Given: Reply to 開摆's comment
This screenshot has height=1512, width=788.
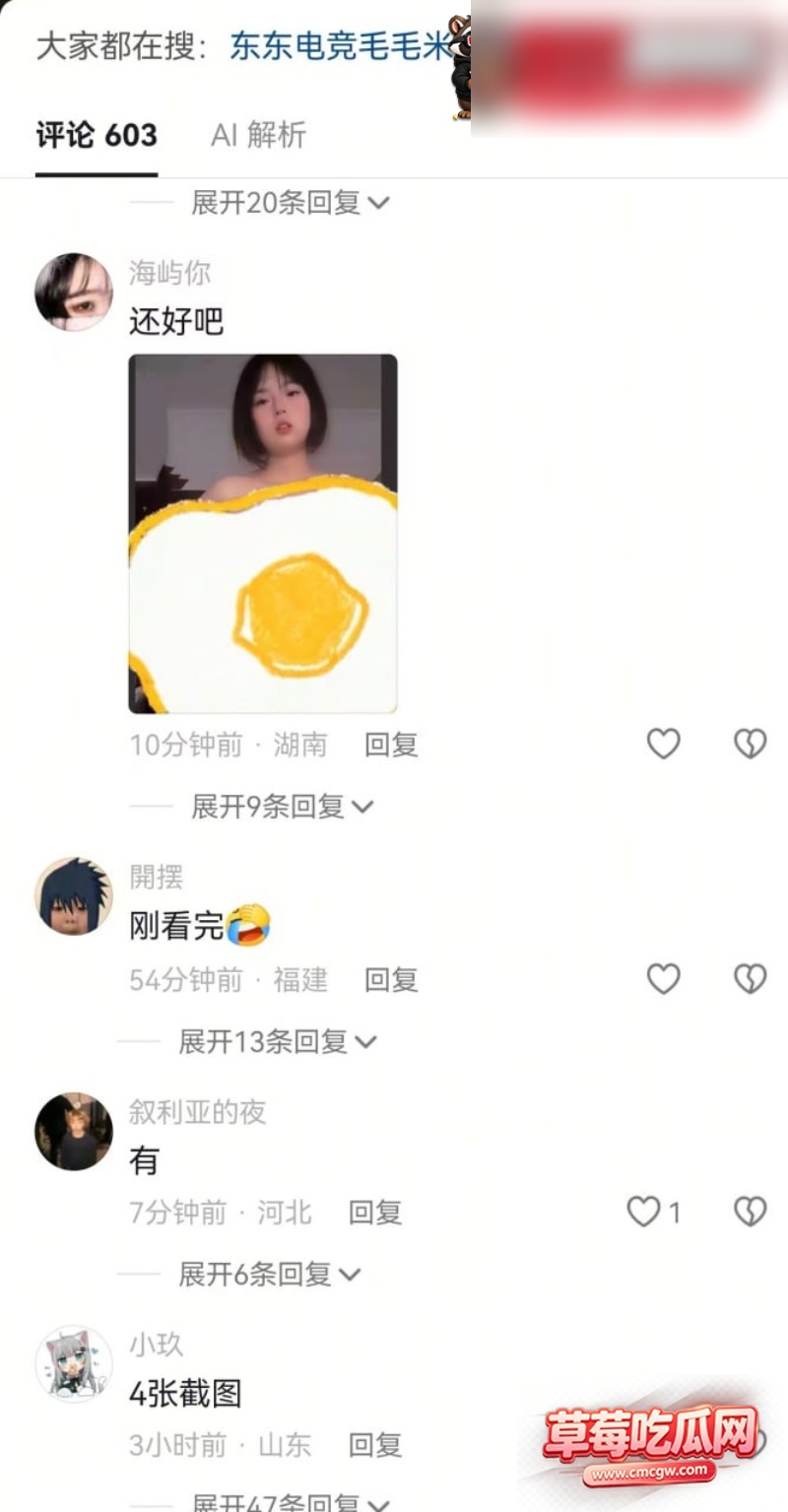Looking at the screenshot, I should 391,979.
